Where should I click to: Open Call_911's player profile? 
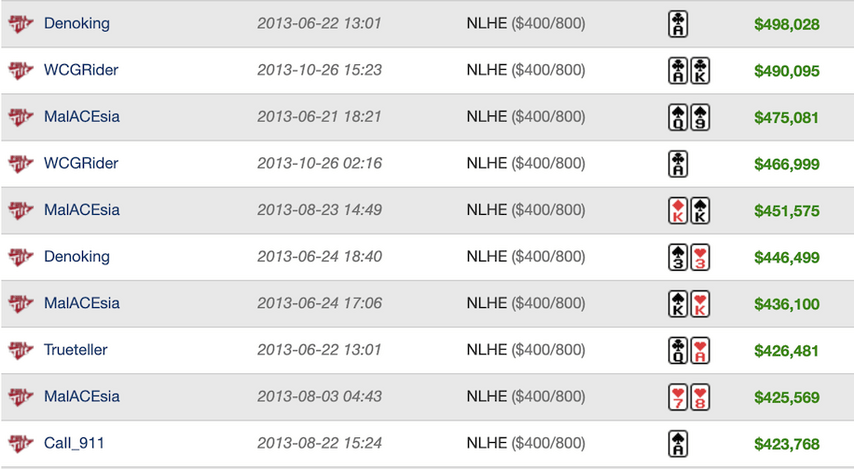point(74,443)
